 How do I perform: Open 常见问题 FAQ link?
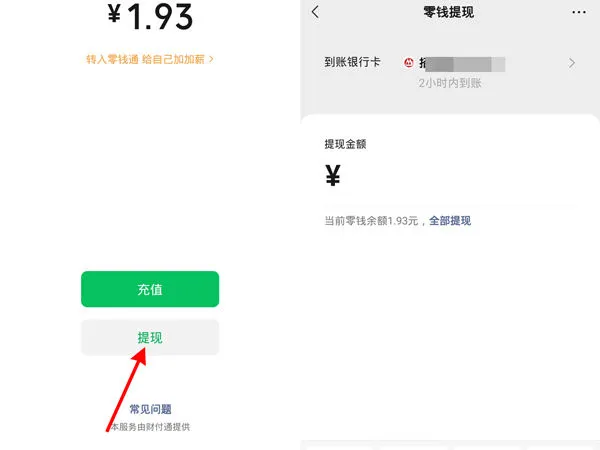[x=150, y=409]
